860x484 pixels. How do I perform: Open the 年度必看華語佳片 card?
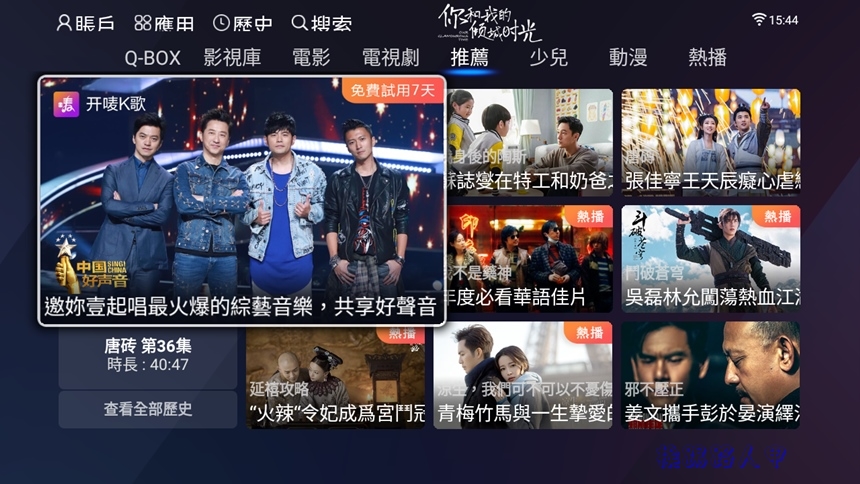(523, 258)
